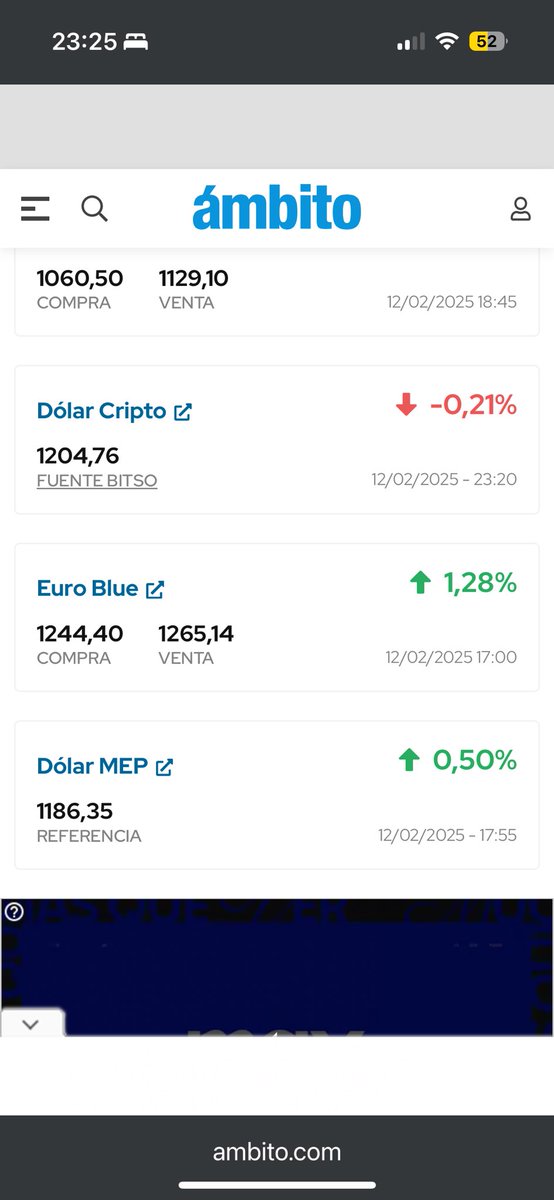Viewport: 554px width, 1200px height.
Task: Open the ad info question-mark icon
Action: point(13,911)
